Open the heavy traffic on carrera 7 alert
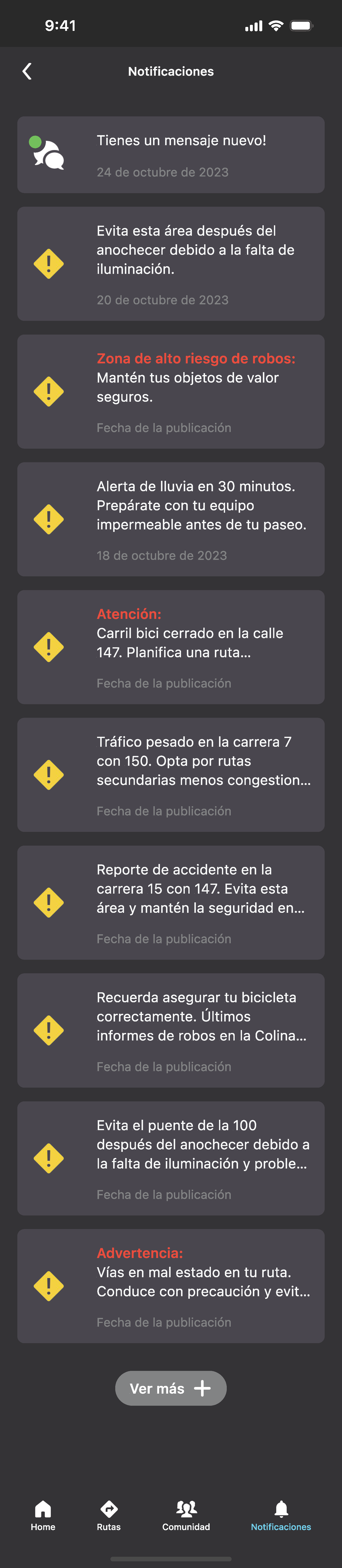The image size is (342, 1568). click(171, 775)
